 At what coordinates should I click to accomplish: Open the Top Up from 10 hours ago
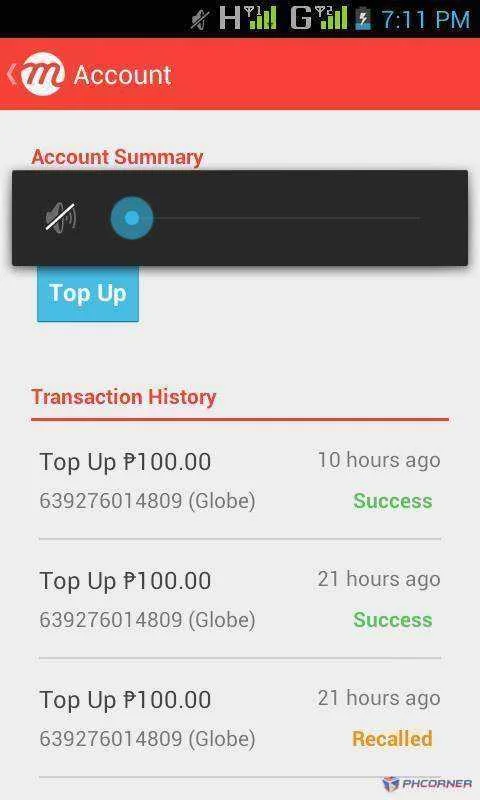click(x=240, y=481)
